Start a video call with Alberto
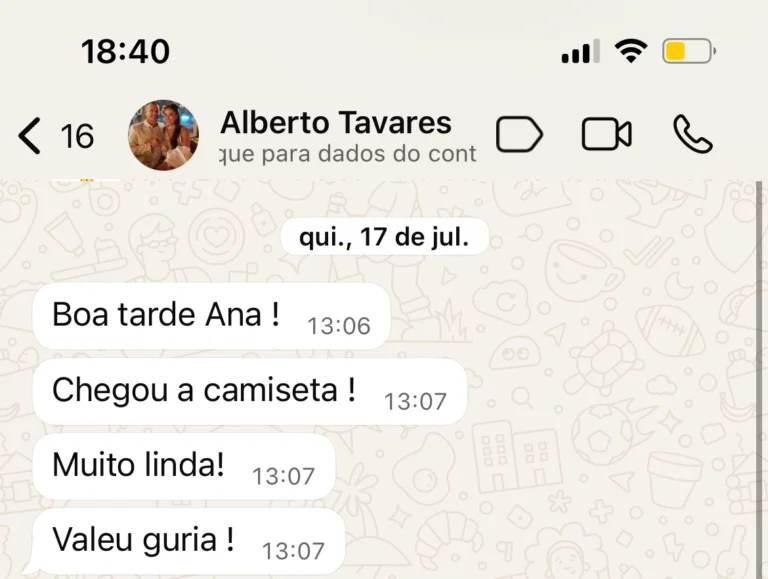This screenshot has width=768, height=579. point(606,134)
